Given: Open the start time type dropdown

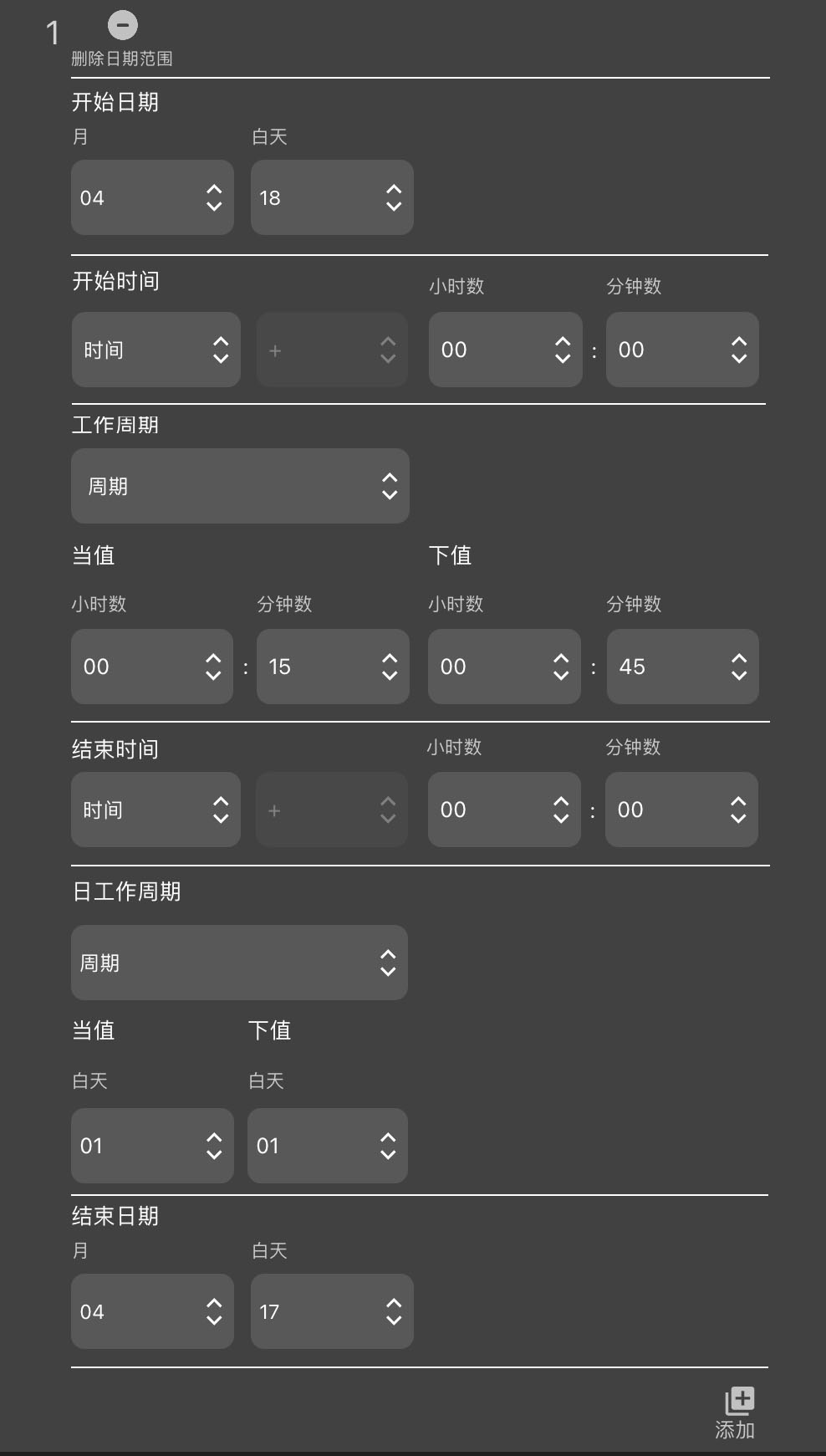Looking at the screenshot, I should 156,350.
